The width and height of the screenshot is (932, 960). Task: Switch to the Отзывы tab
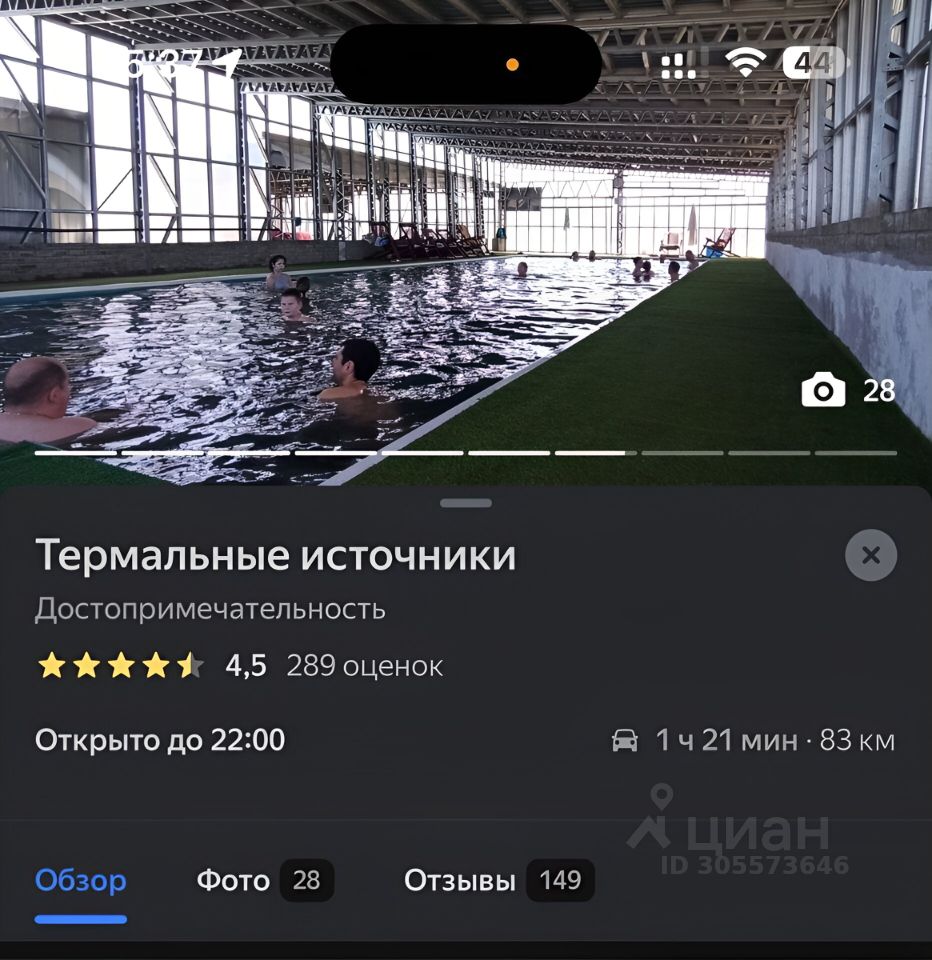pyautogui.click(x=498, y=881)
